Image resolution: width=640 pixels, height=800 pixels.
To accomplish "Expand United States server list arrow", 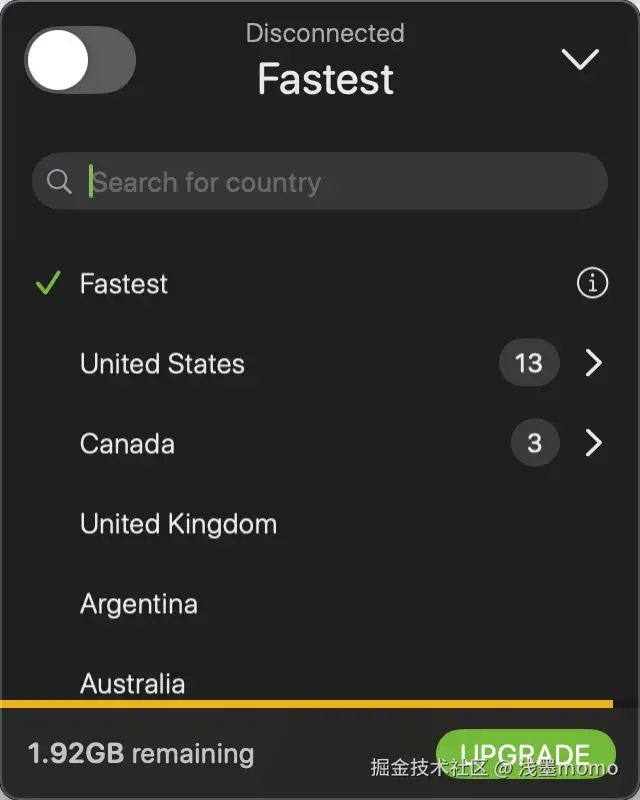I will tap(594, 364).
